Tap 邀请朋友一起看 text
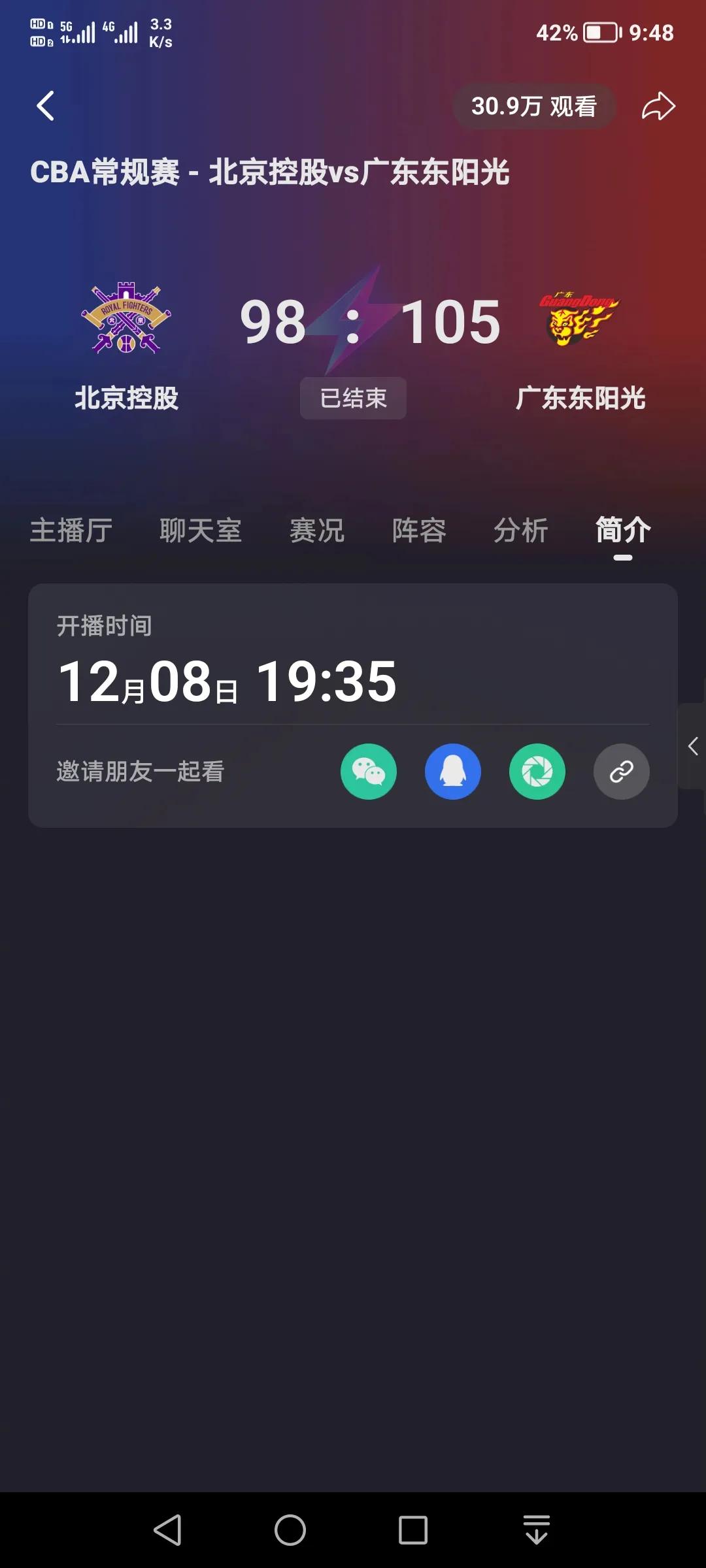The image size is (706, 1568). (139, 772)
